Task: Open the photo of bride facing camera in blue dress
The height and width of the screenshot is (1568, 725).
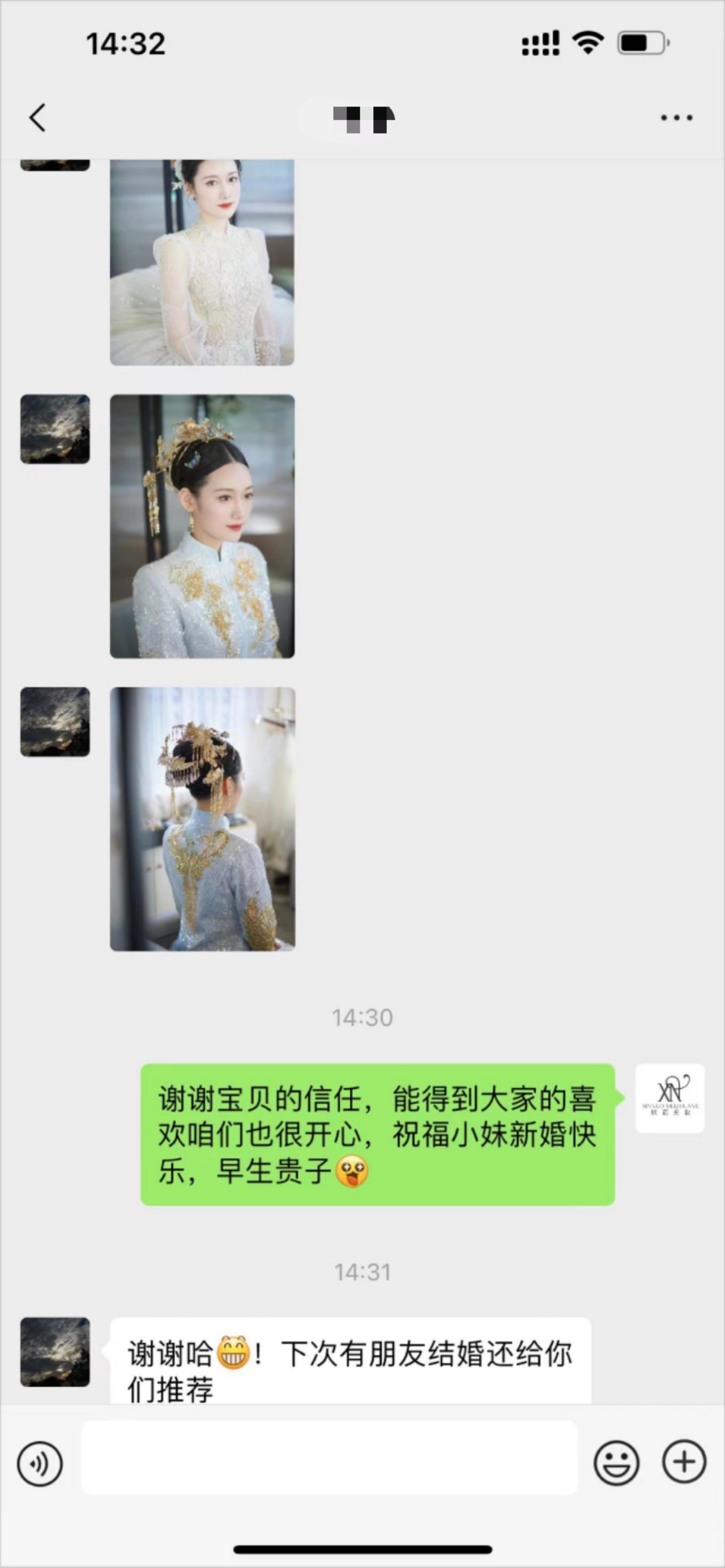Action: pos(202,527)
